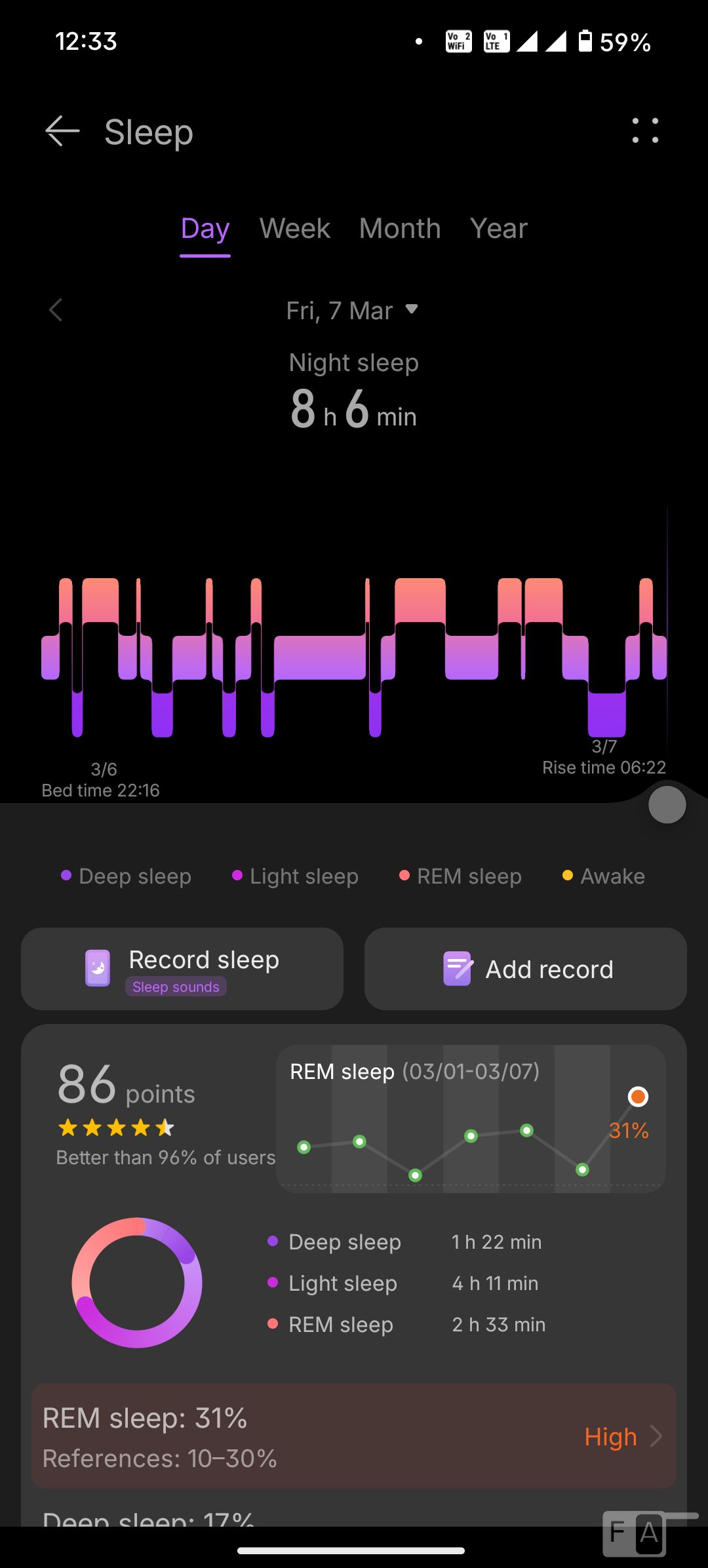
Task: Open the Fri, 7 Mar date picker
Action: (x=353, y=310)
